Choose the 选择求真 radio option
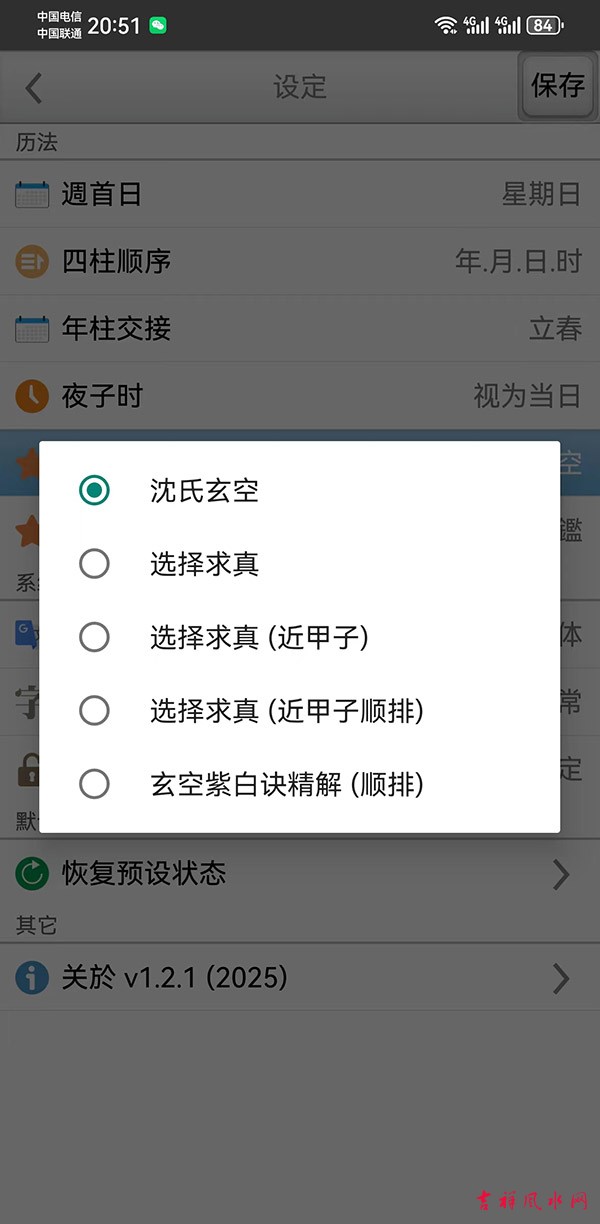 [204, 564]
